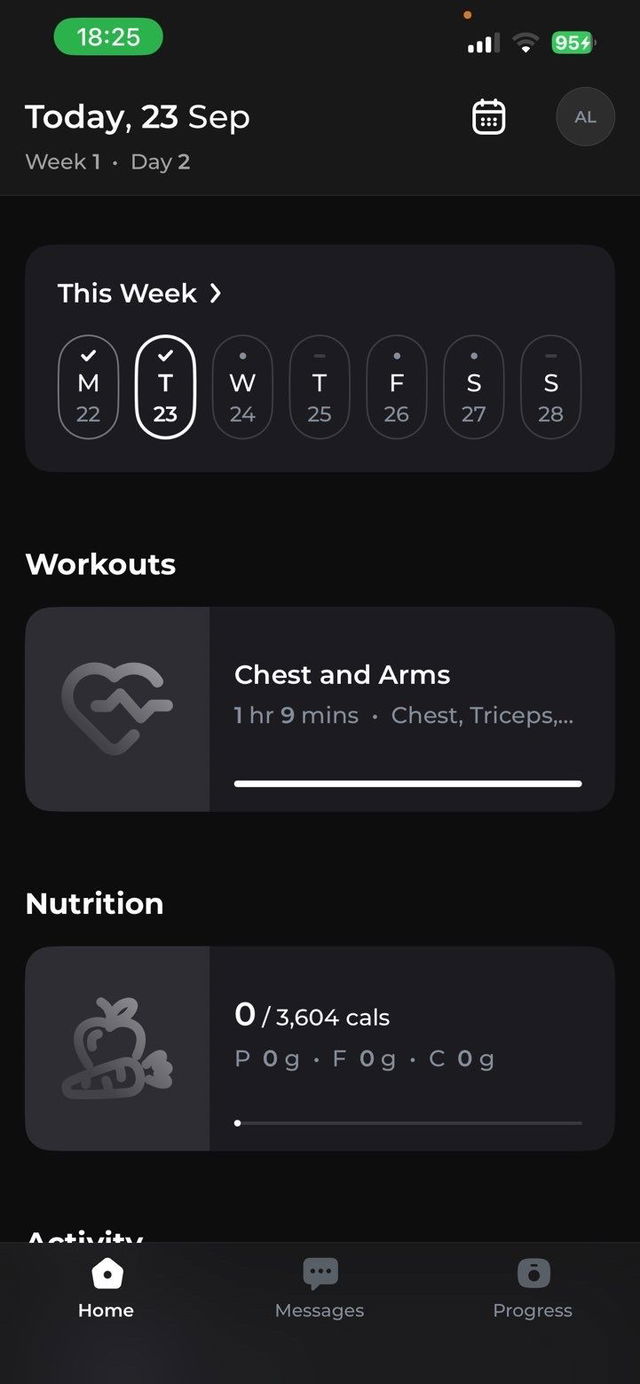Select Sunday 28 in the week strip

click(x=550, y=387)
